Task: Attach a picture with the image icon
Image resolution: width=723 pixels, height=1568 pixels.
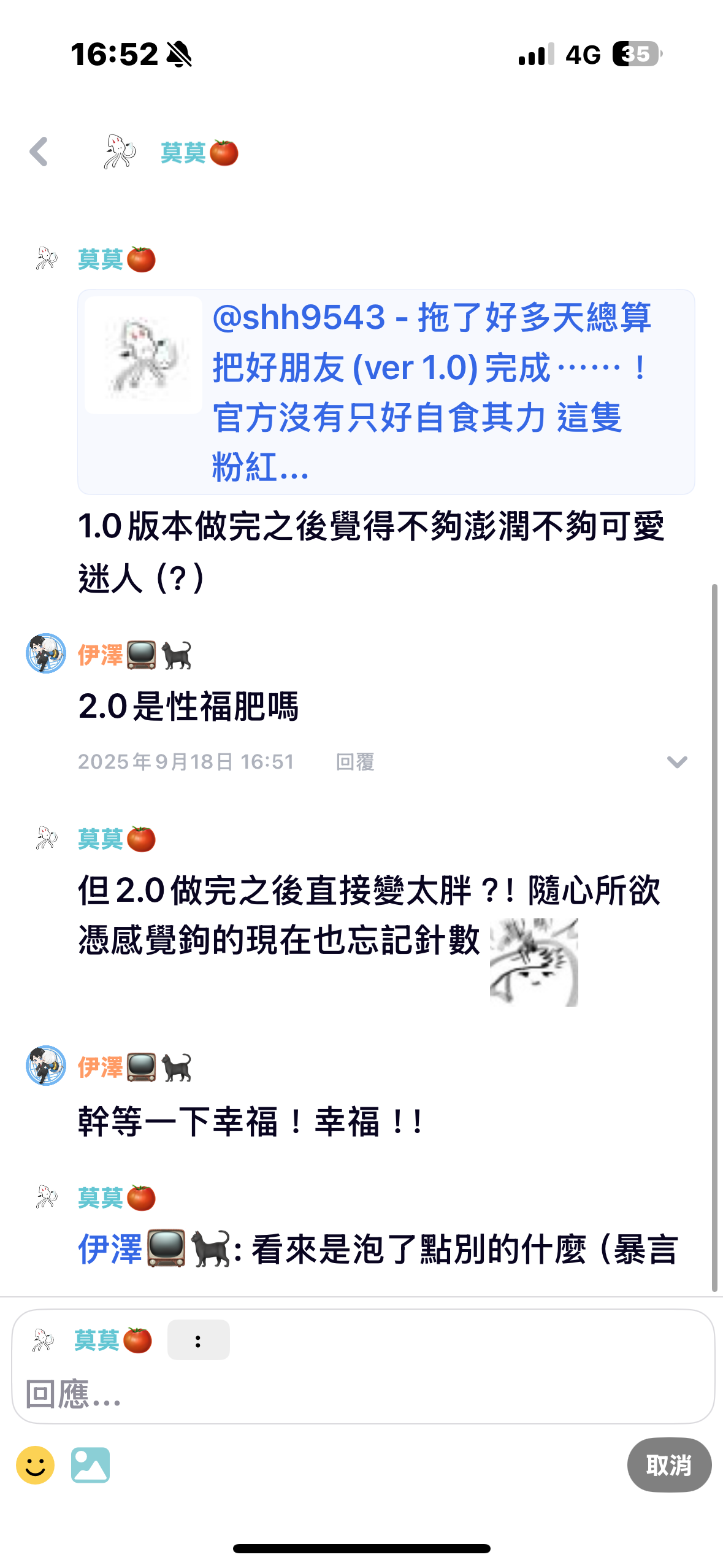Action: click(x=90, y=1466)
